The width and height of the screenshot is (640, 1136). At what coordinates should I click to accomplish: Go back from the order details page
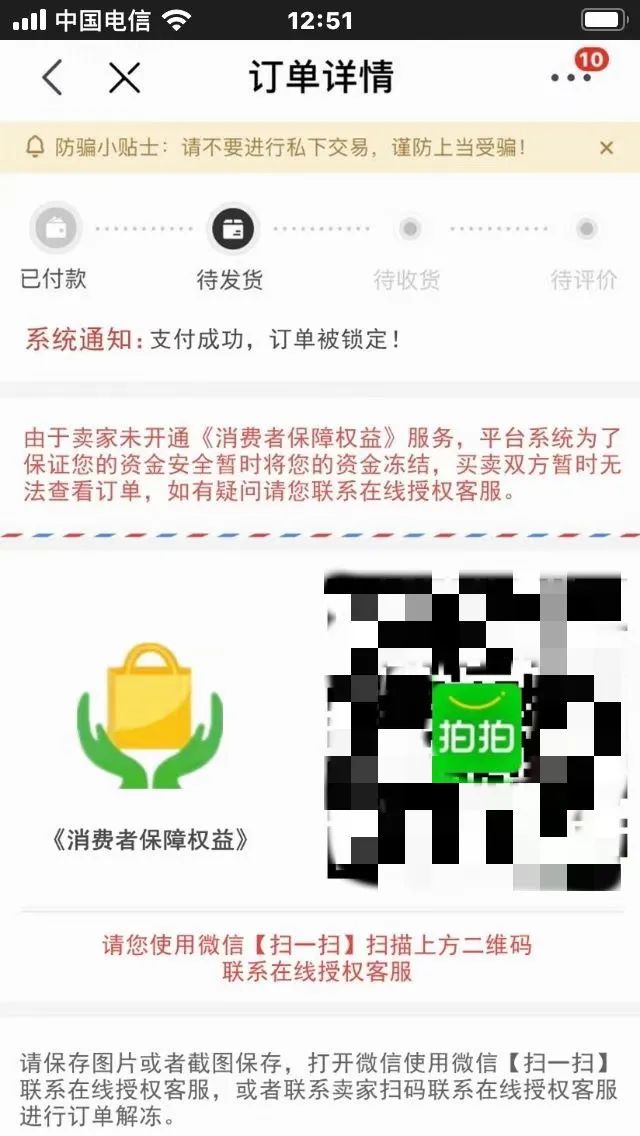(x=52, y=78)
